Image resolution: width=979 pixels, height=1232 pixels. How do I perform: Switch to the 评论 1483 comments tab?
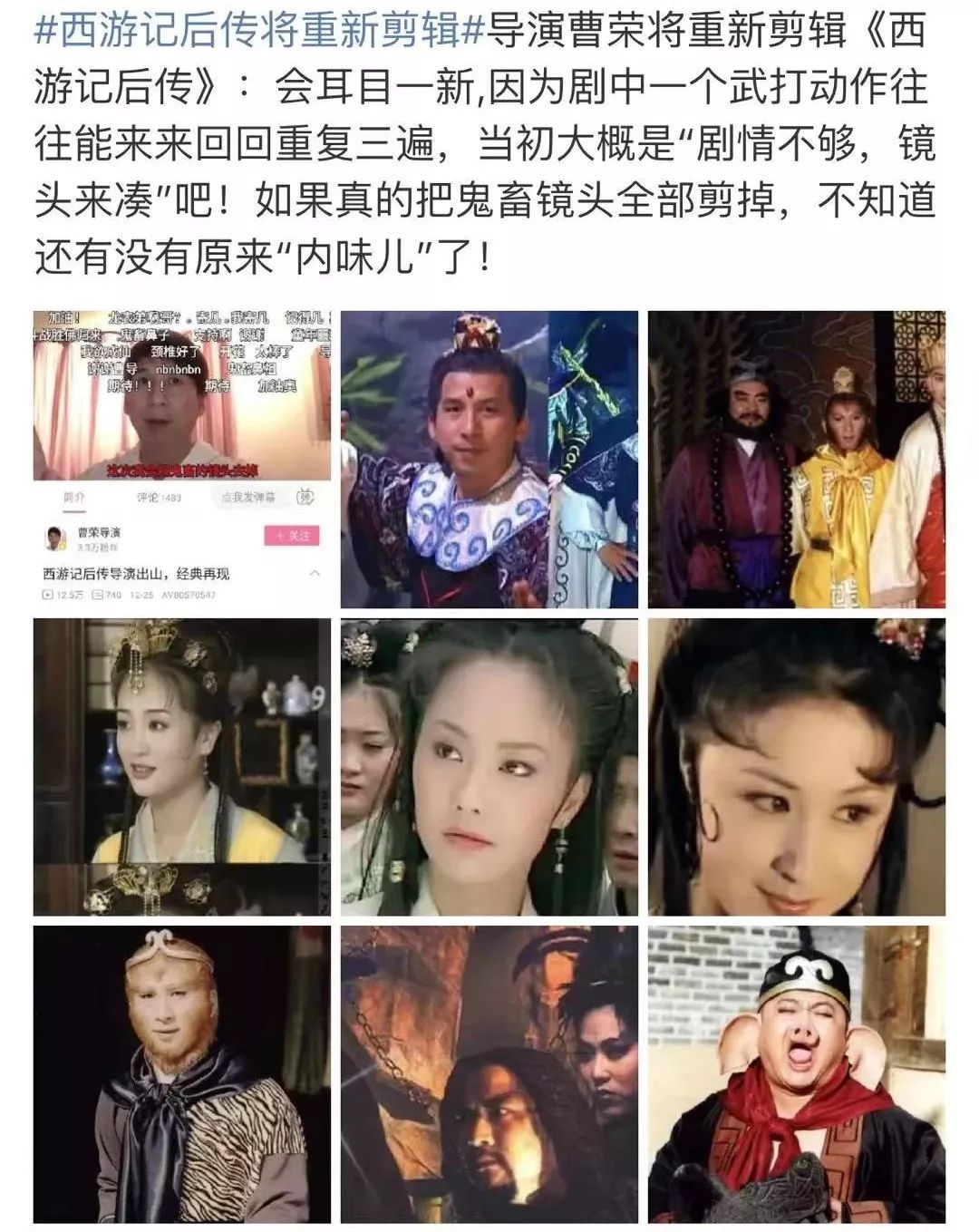pos(159,497)
